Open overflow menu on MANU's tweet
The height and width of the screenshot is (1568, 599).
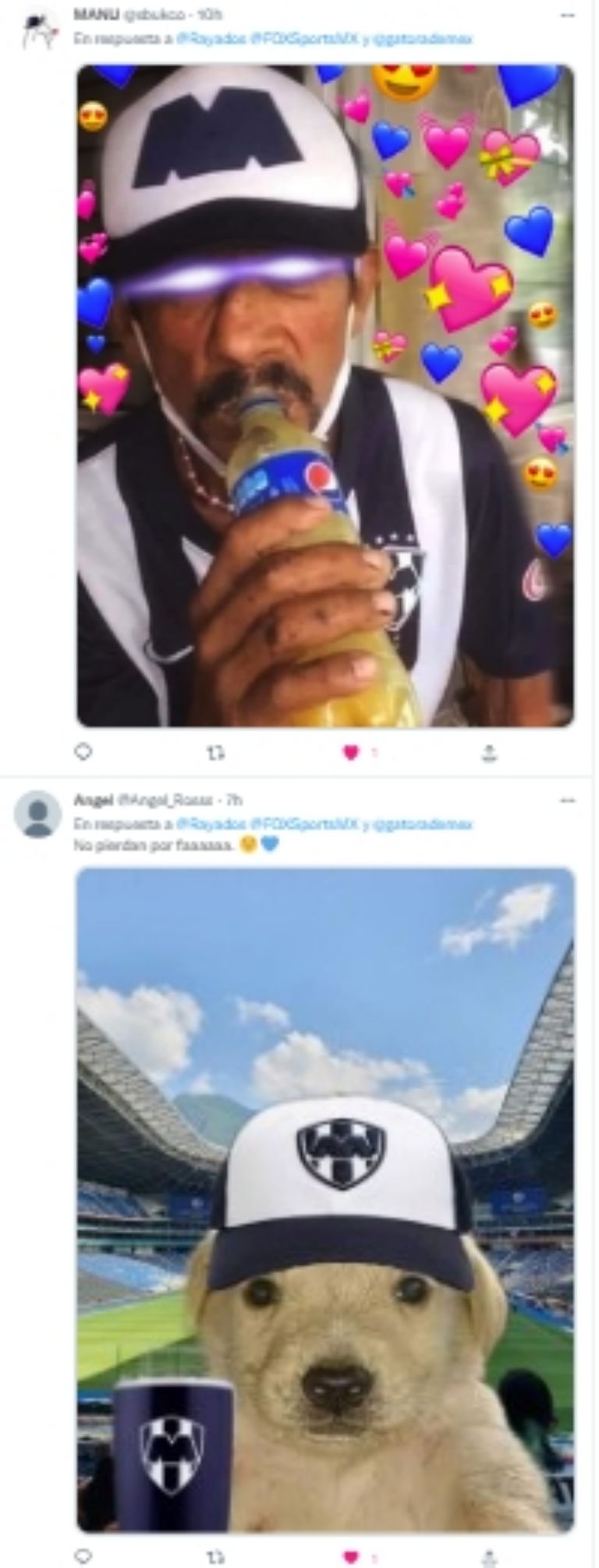[x=568, y=16]
